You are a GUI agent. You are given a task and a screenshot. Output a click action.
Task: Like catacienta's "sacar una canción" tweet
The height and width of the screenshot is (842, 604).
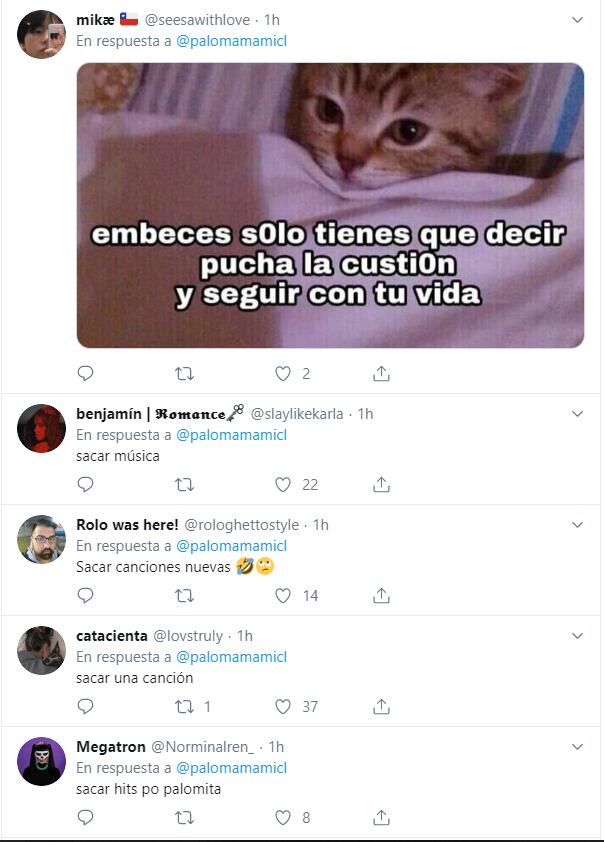(x=283, y=706)
